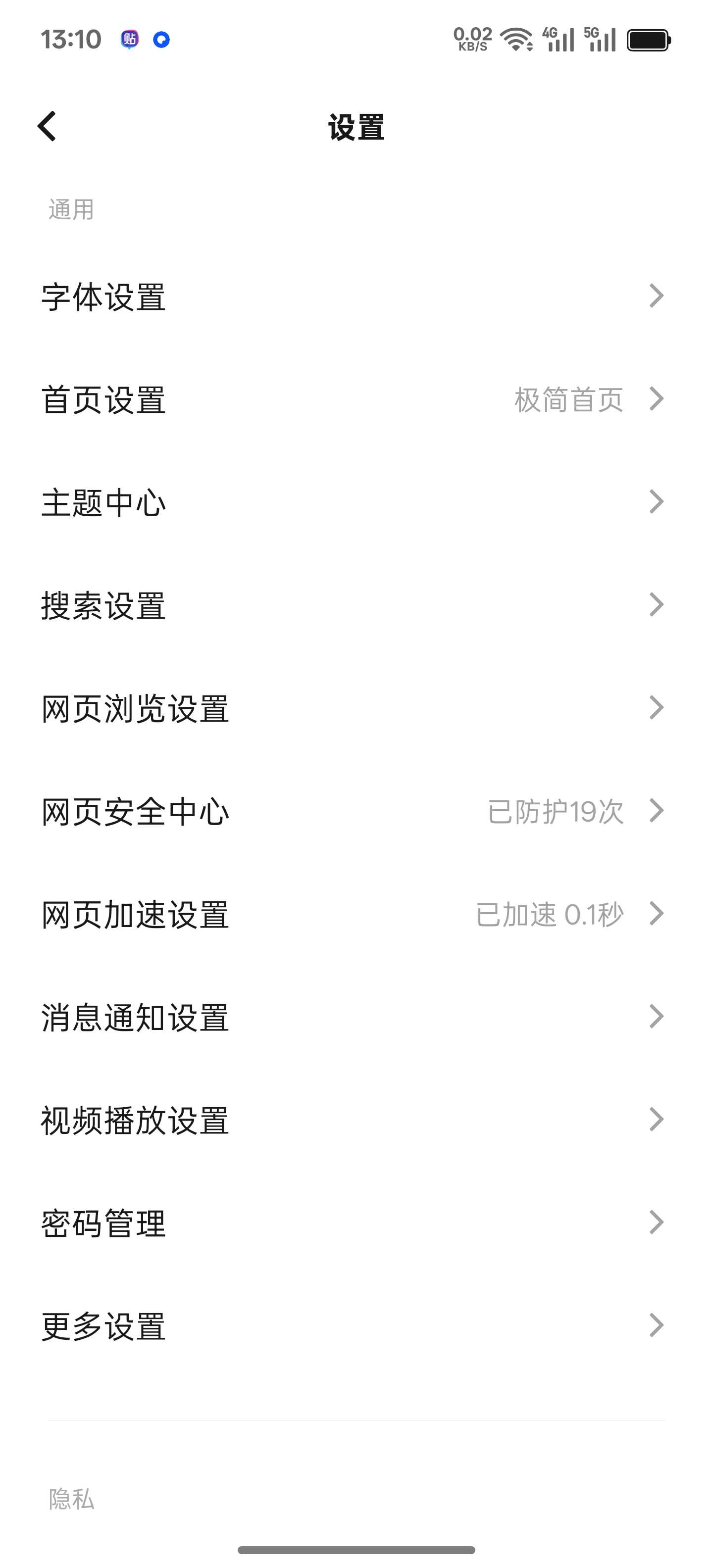
Task: Open 视频播放设置 video playback settings
Action: (x=135, y=1120)
